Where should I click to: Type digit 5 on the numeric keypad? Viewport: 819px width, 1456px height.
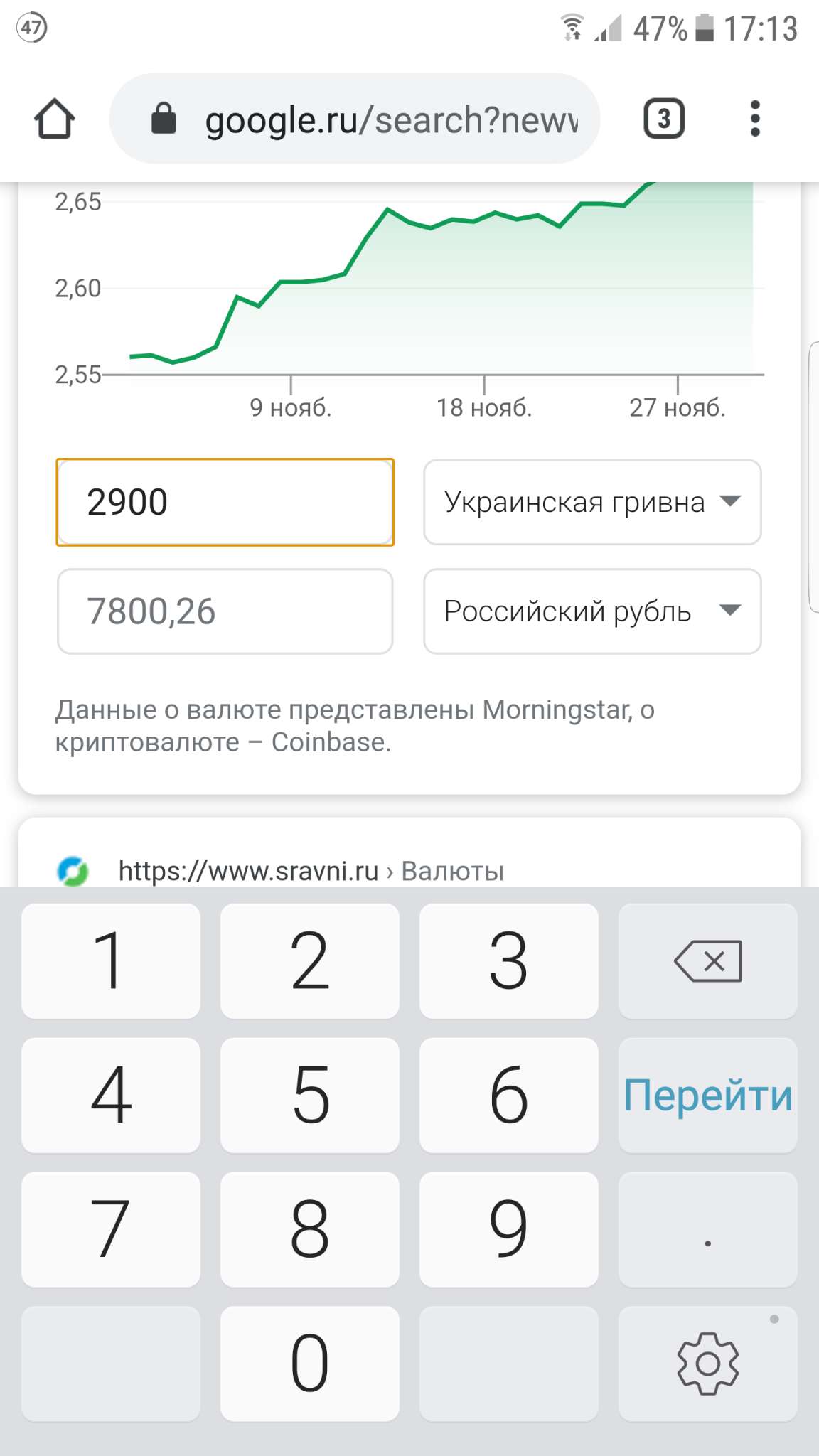[310, 1096]
